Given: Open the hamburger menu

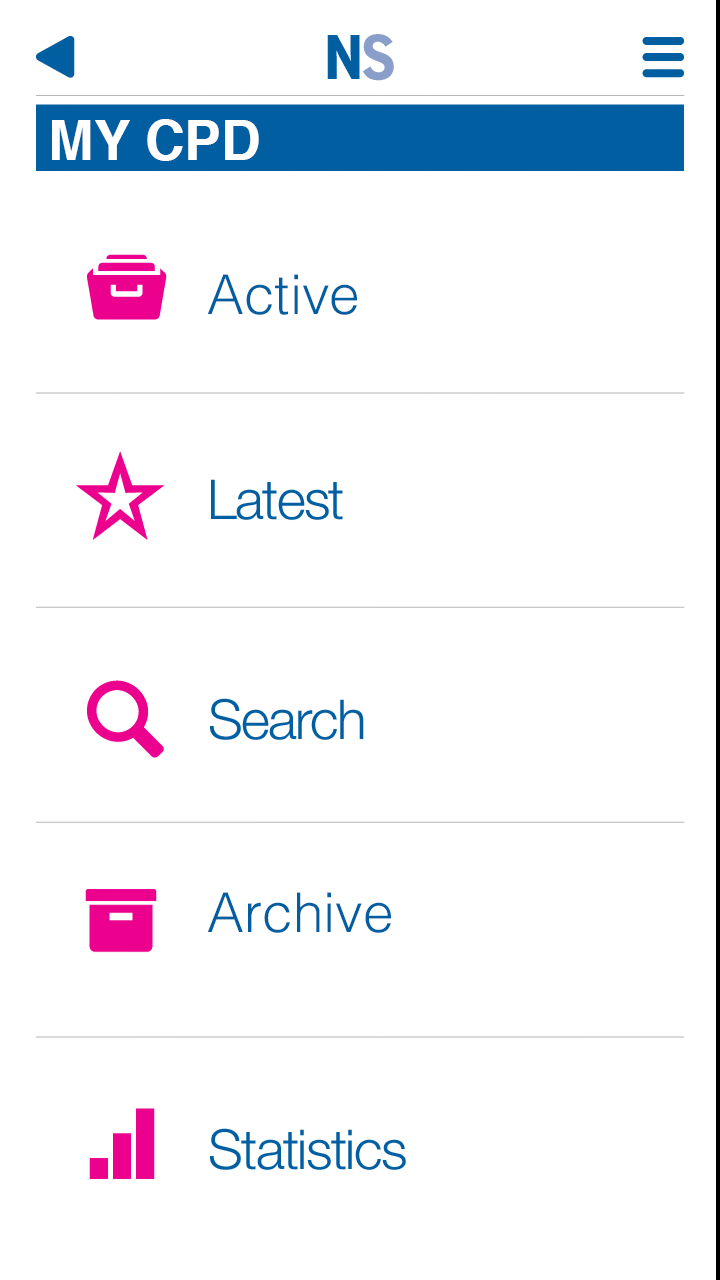Looking at the screenshot, I should click(663, 57).
